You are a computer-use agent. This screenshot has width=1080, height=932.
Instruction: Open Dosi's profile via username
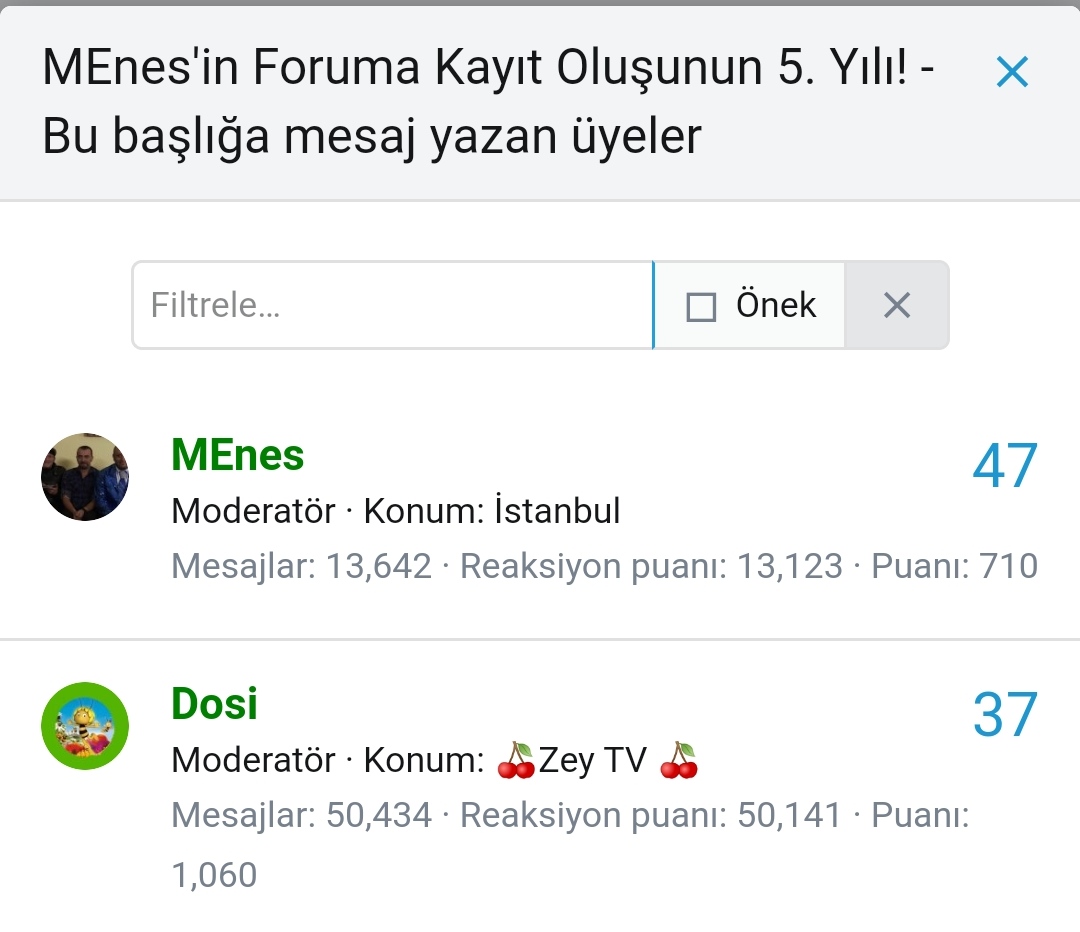click(214, 705)
